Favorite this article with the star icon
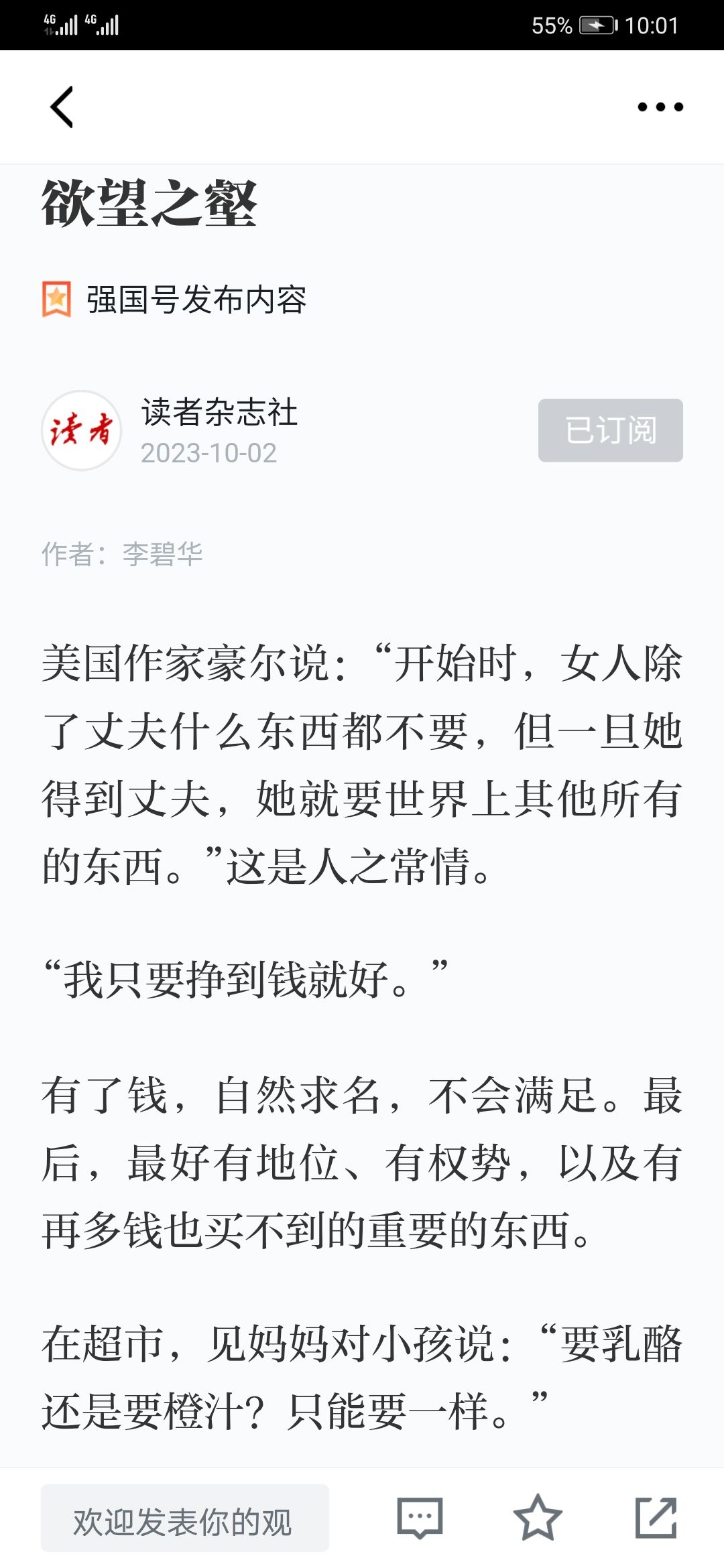The image size is (724, 1568). pyautogui.click(x=538, y=1518)
